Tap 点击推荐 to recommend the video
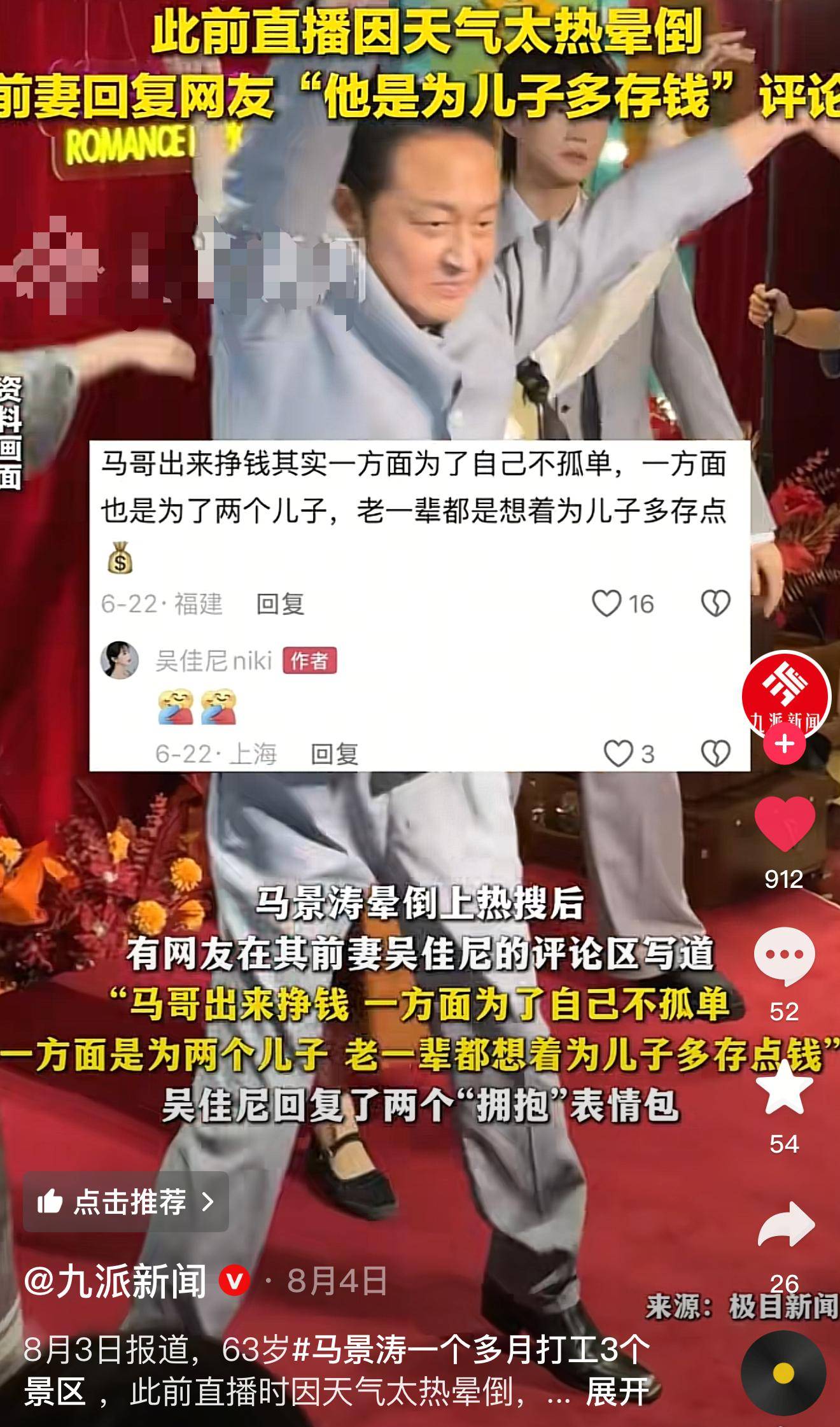The width and height of the screenshot is (840, 1427). 126,1202
